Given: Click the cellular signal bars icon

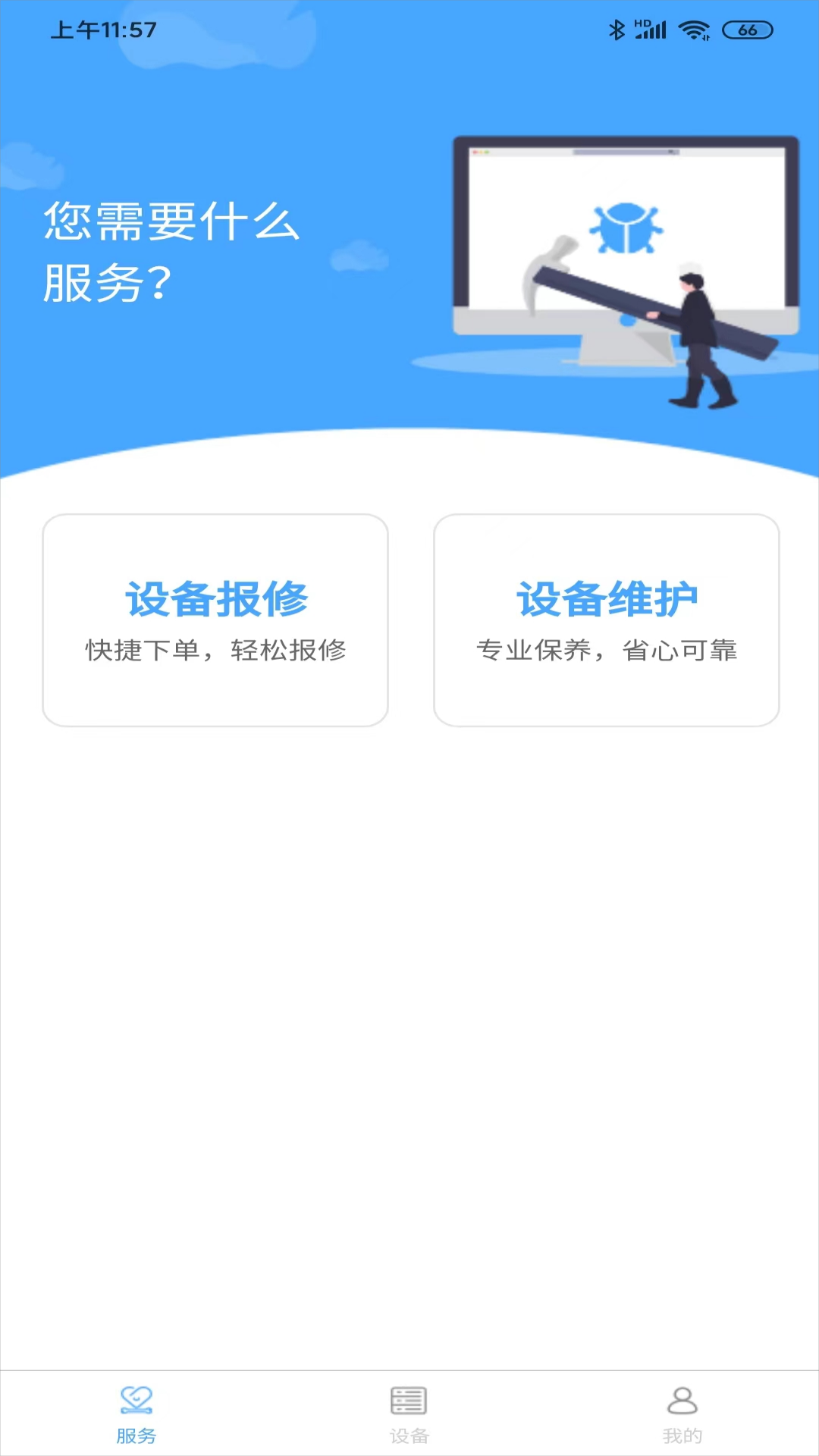Looking at the screenshot, I should tap(651, 31).
